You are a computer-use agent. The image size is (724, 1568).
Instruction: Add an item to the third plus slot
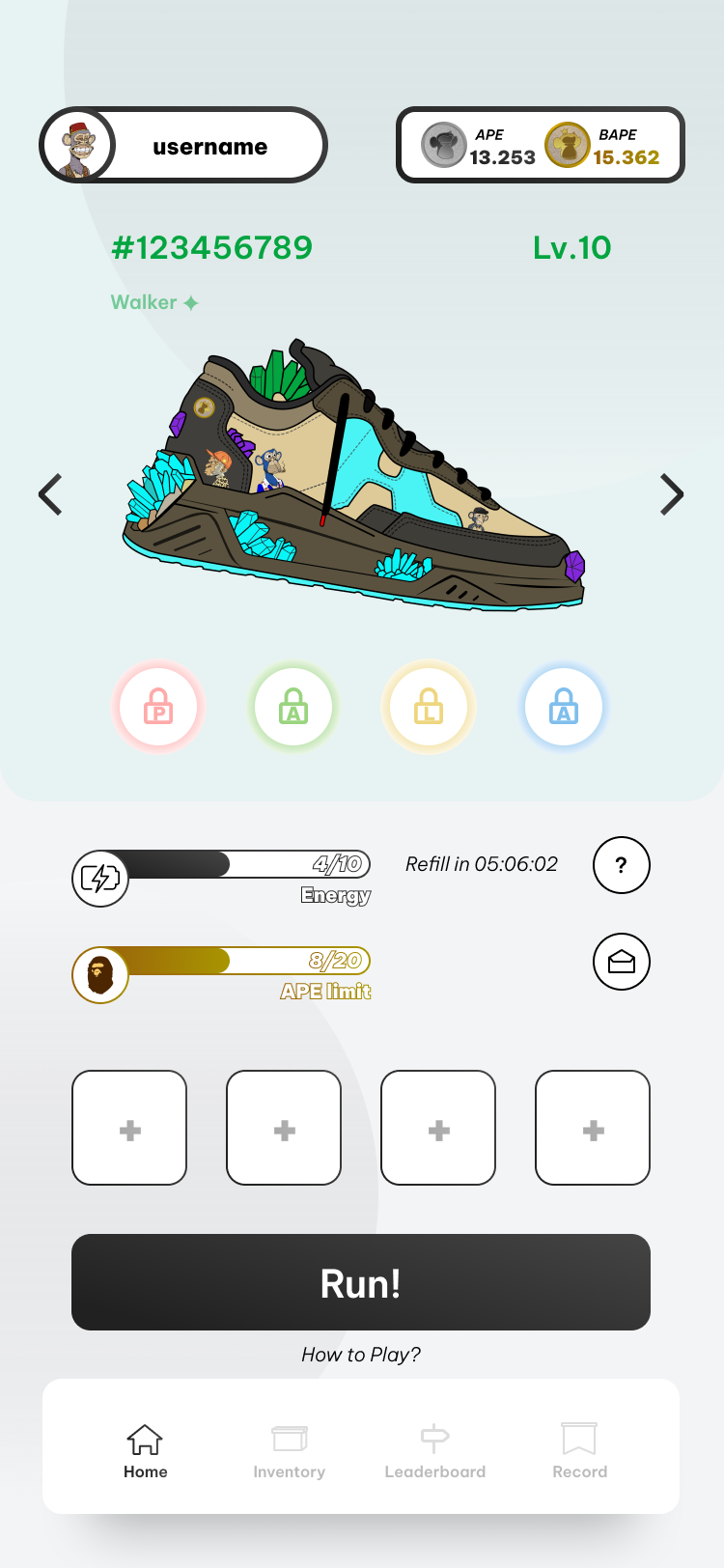438,1128
